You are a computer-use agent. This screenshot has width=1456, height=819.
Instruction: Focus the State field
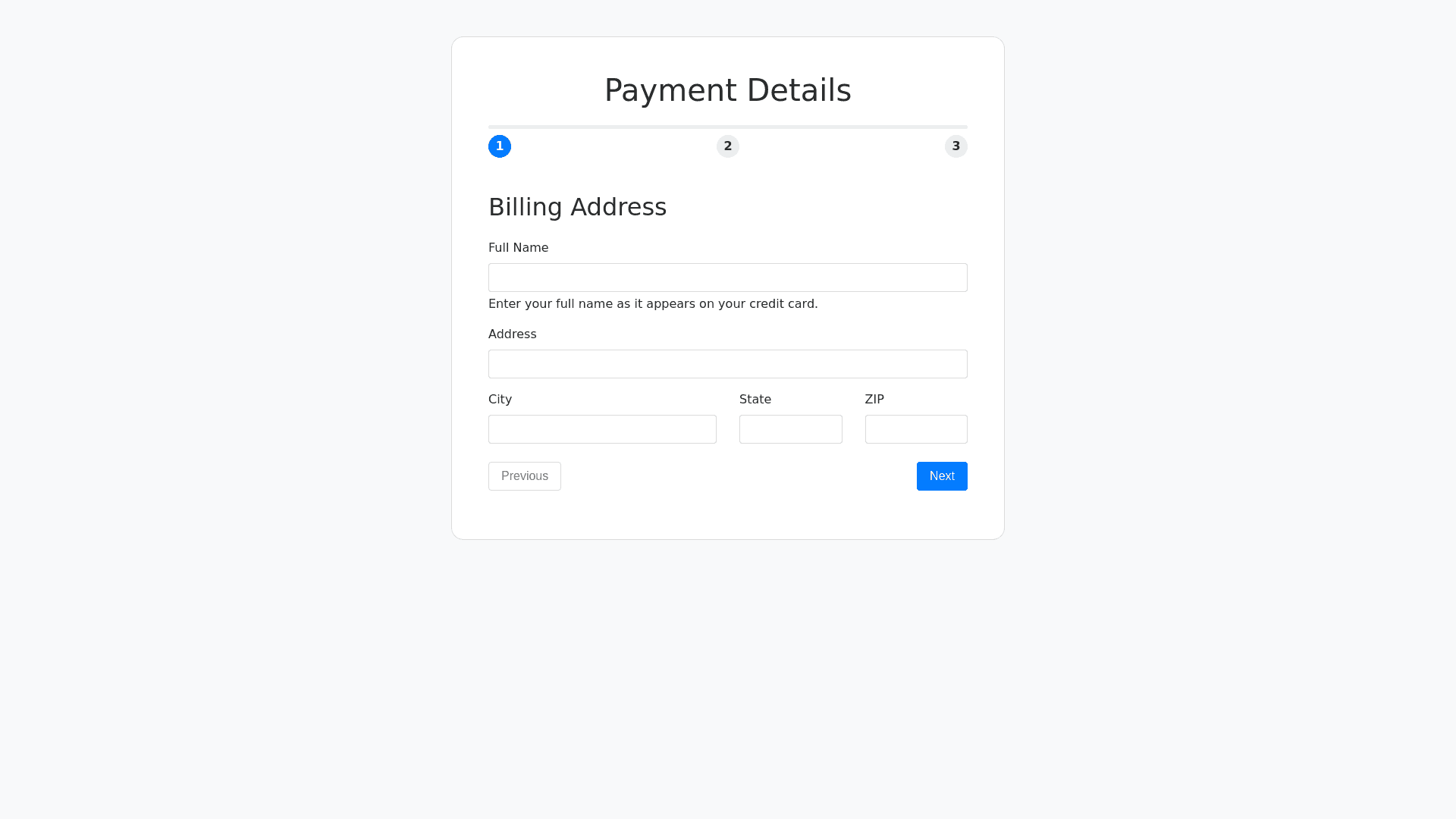pos(790,429)
